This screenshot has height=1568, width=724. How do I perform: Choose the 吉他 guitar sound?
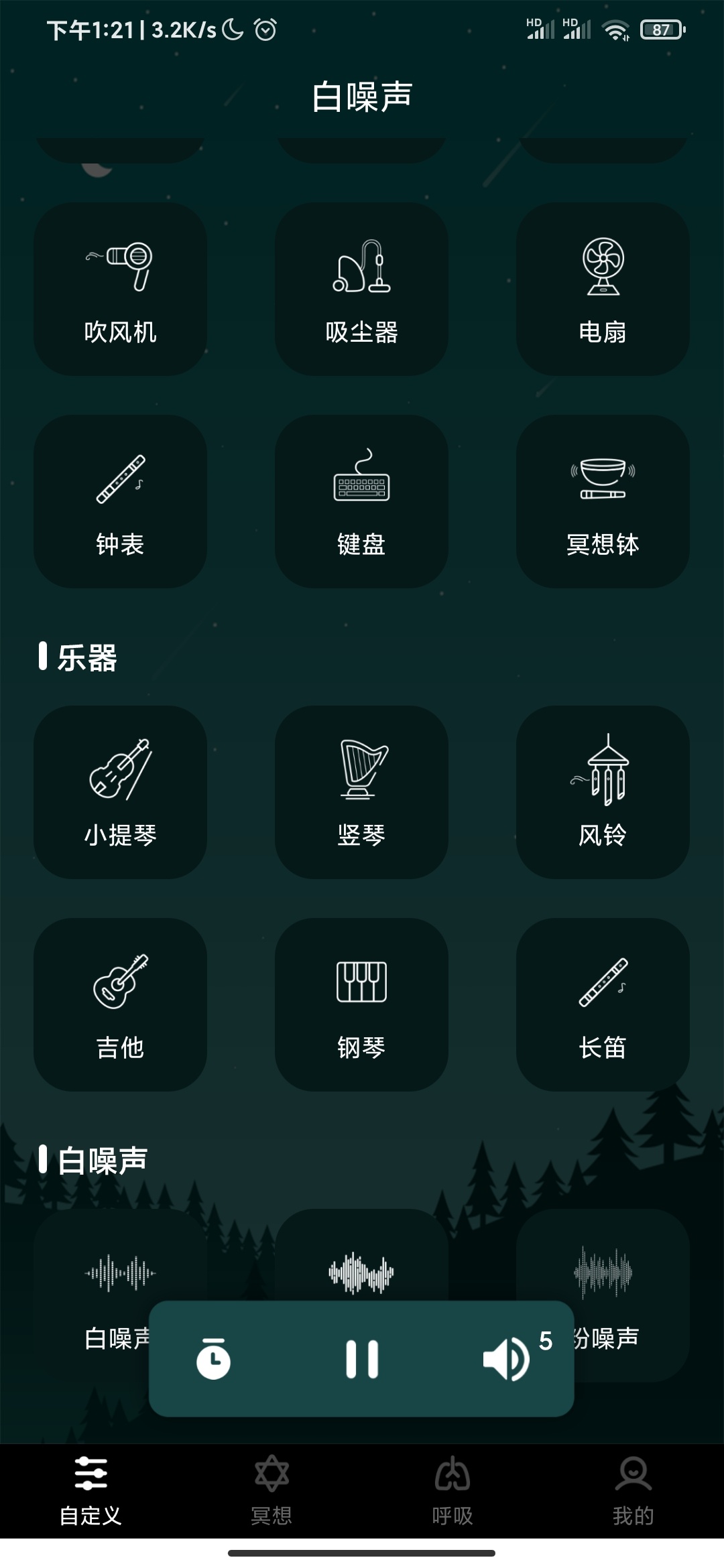(120, 1004)
